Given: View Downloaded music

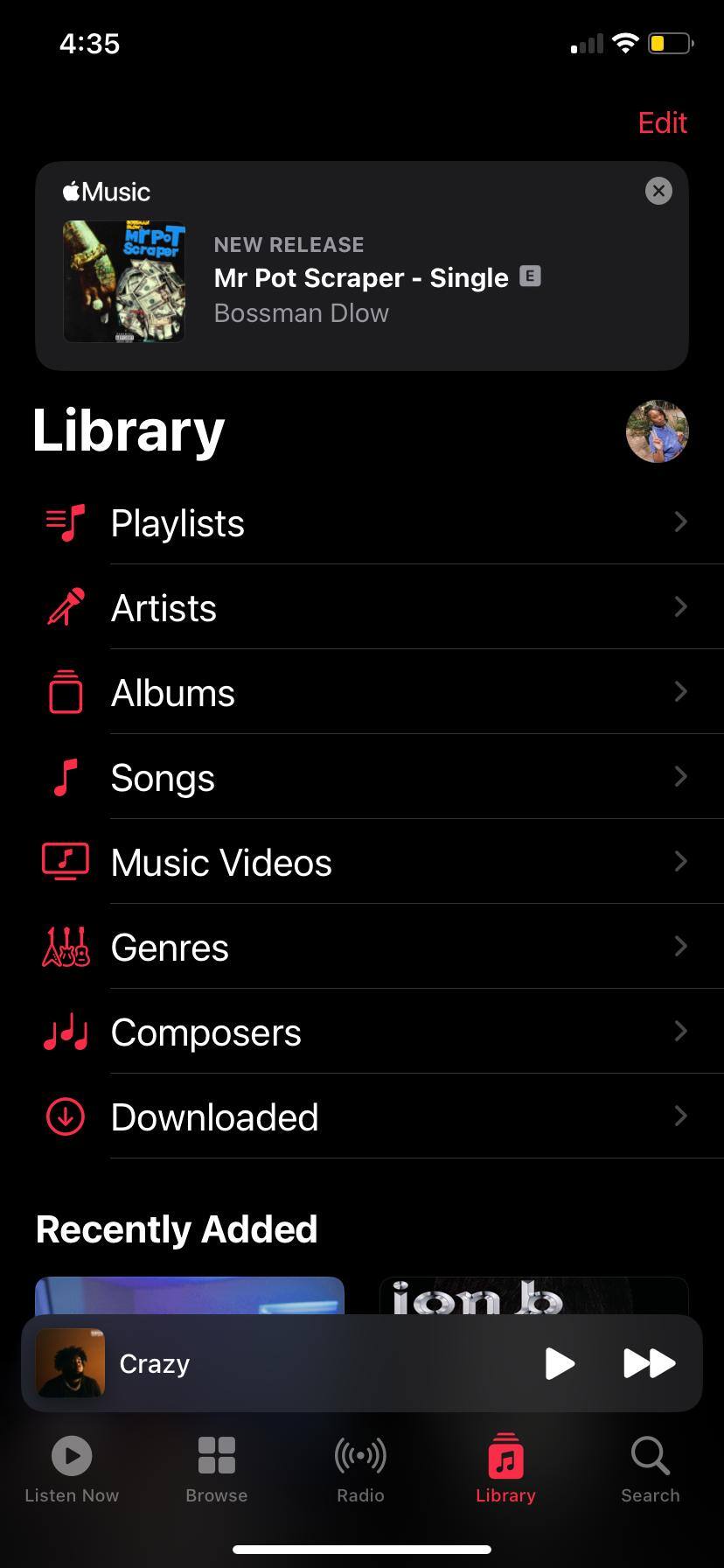Looking at the screenshot, I should (362, 1117).
